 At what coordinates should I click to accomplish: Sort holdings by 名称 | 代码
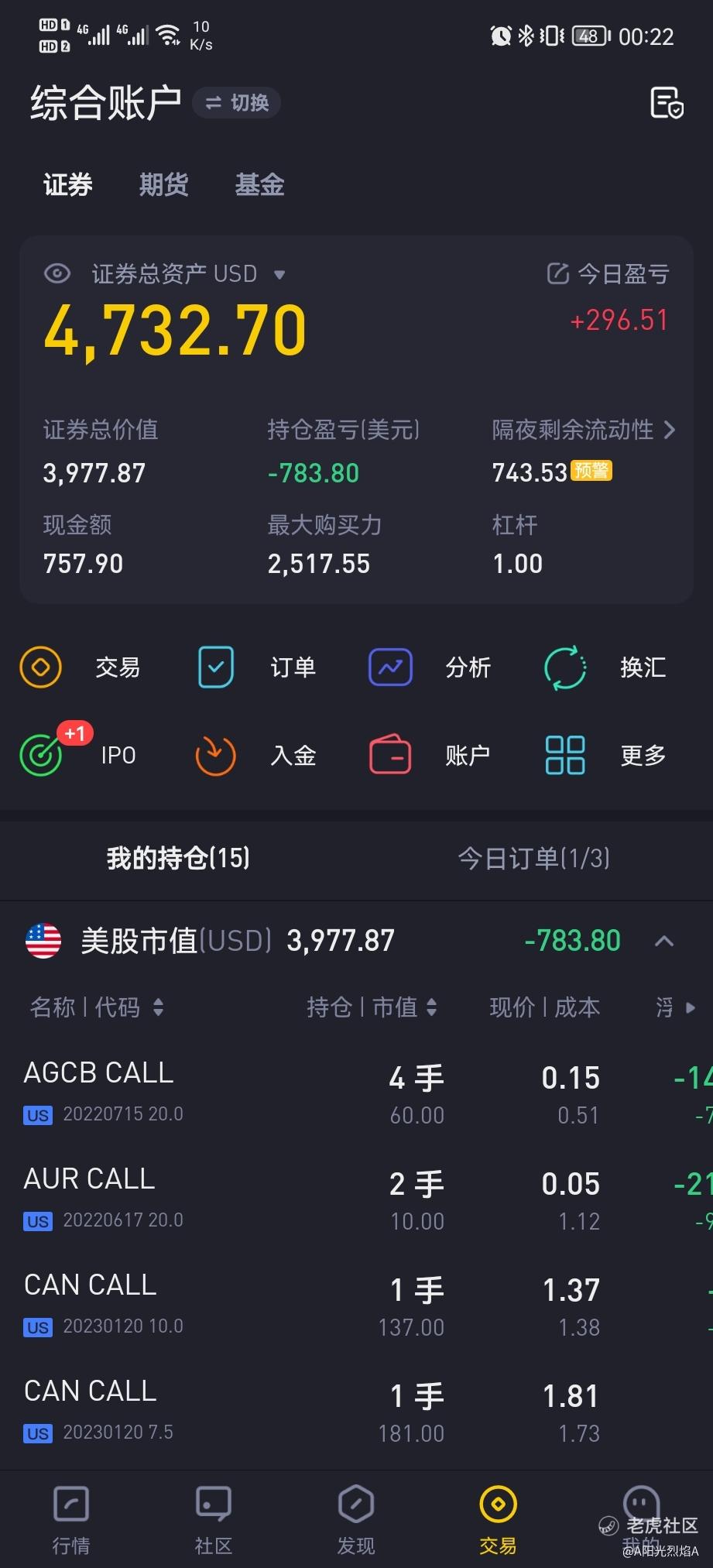point(97,1007)
